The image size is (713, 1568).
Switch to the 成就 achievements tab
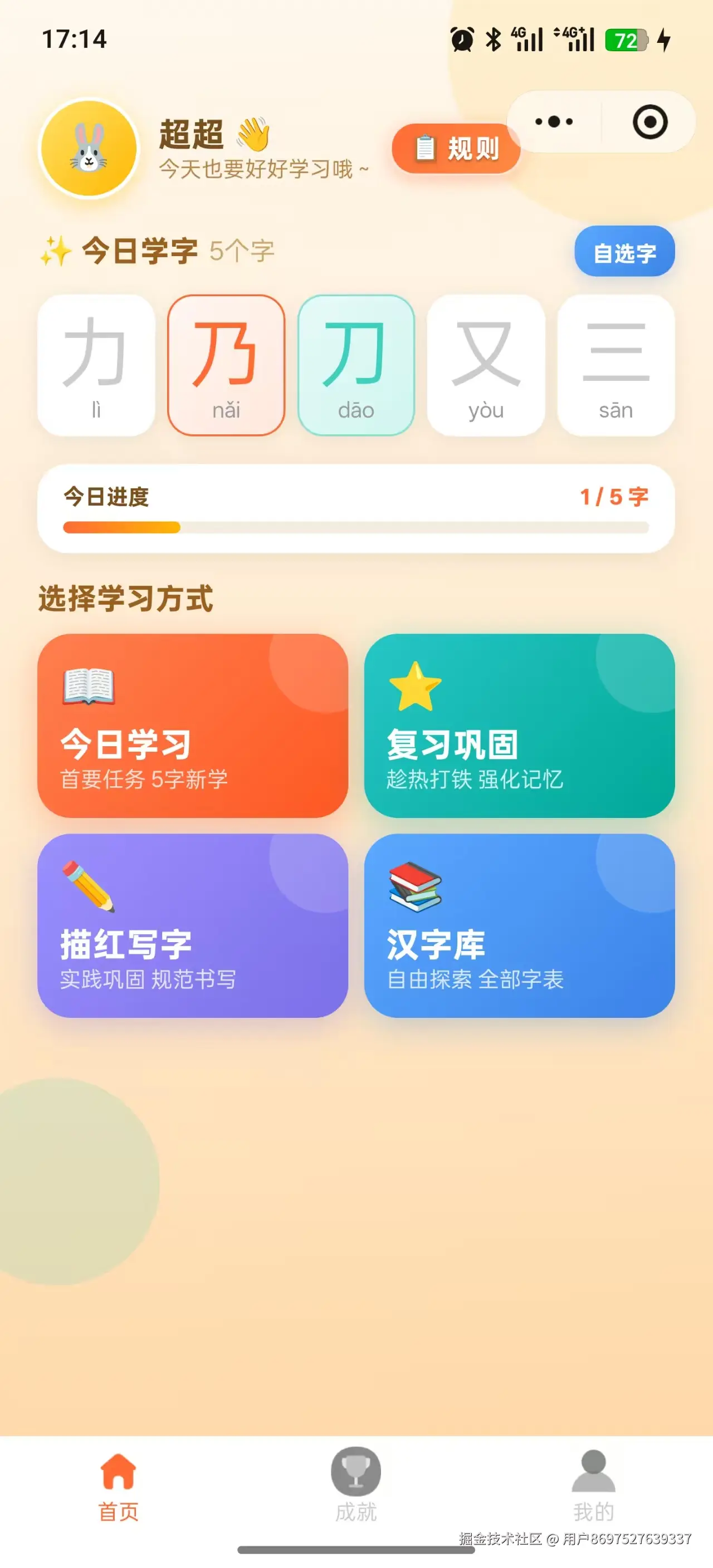(x=355, y=1485)
